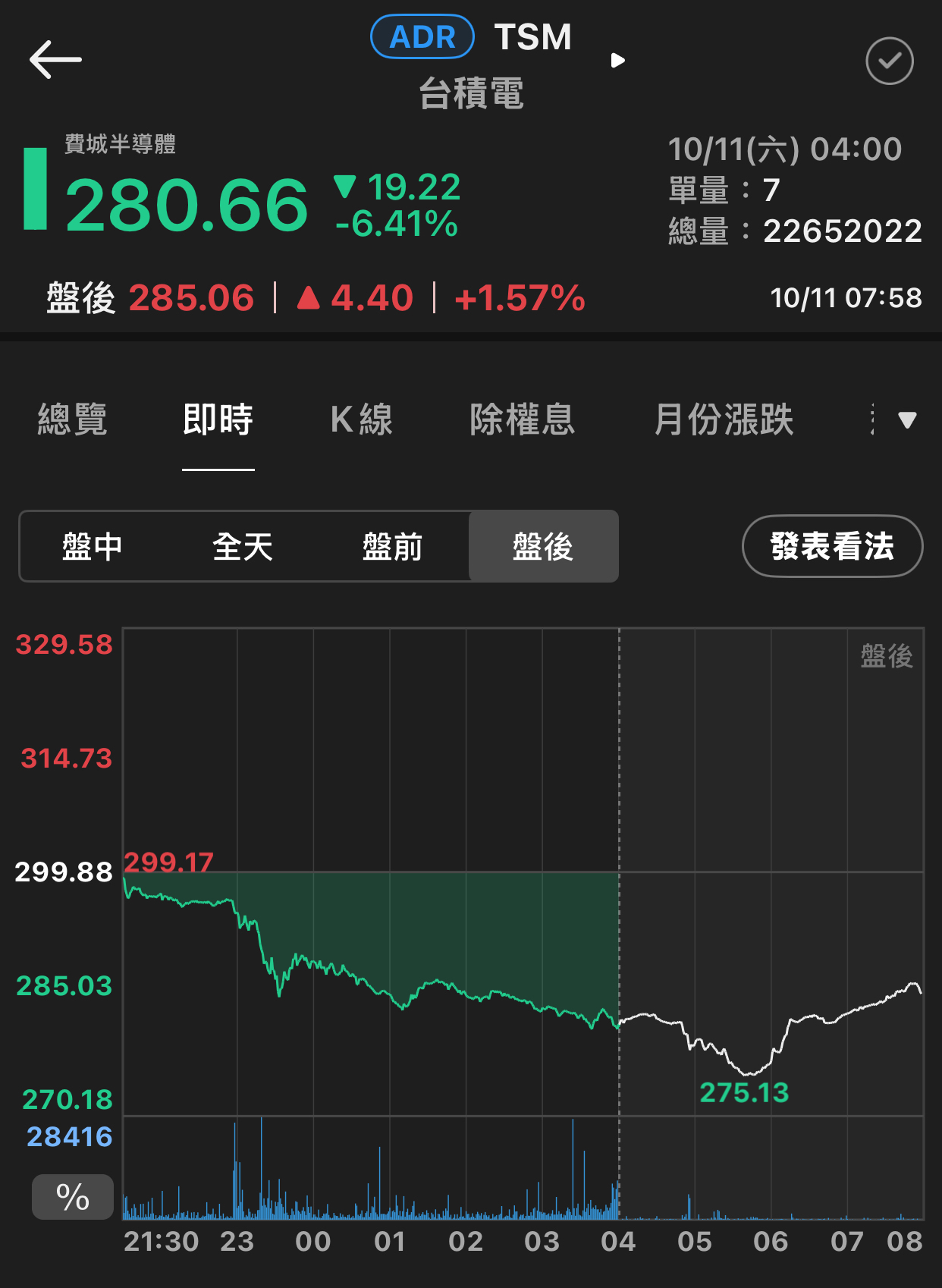Screen dimensions: 942x1288
Task: Open the K線 tab
Action: point(362,419)
